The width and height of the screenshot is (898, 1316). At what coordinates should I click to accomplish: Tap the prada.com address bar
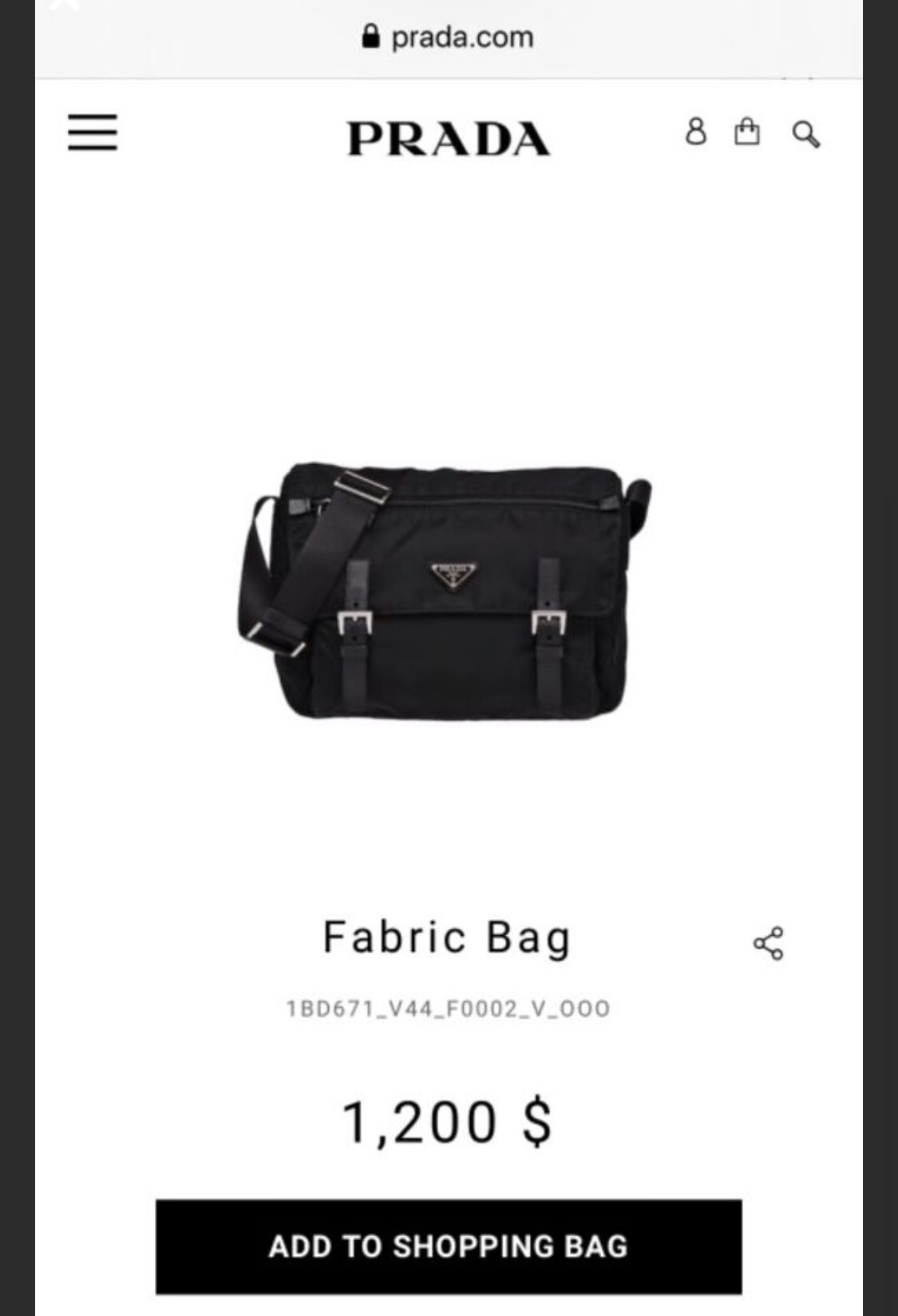tap(449, 37)
